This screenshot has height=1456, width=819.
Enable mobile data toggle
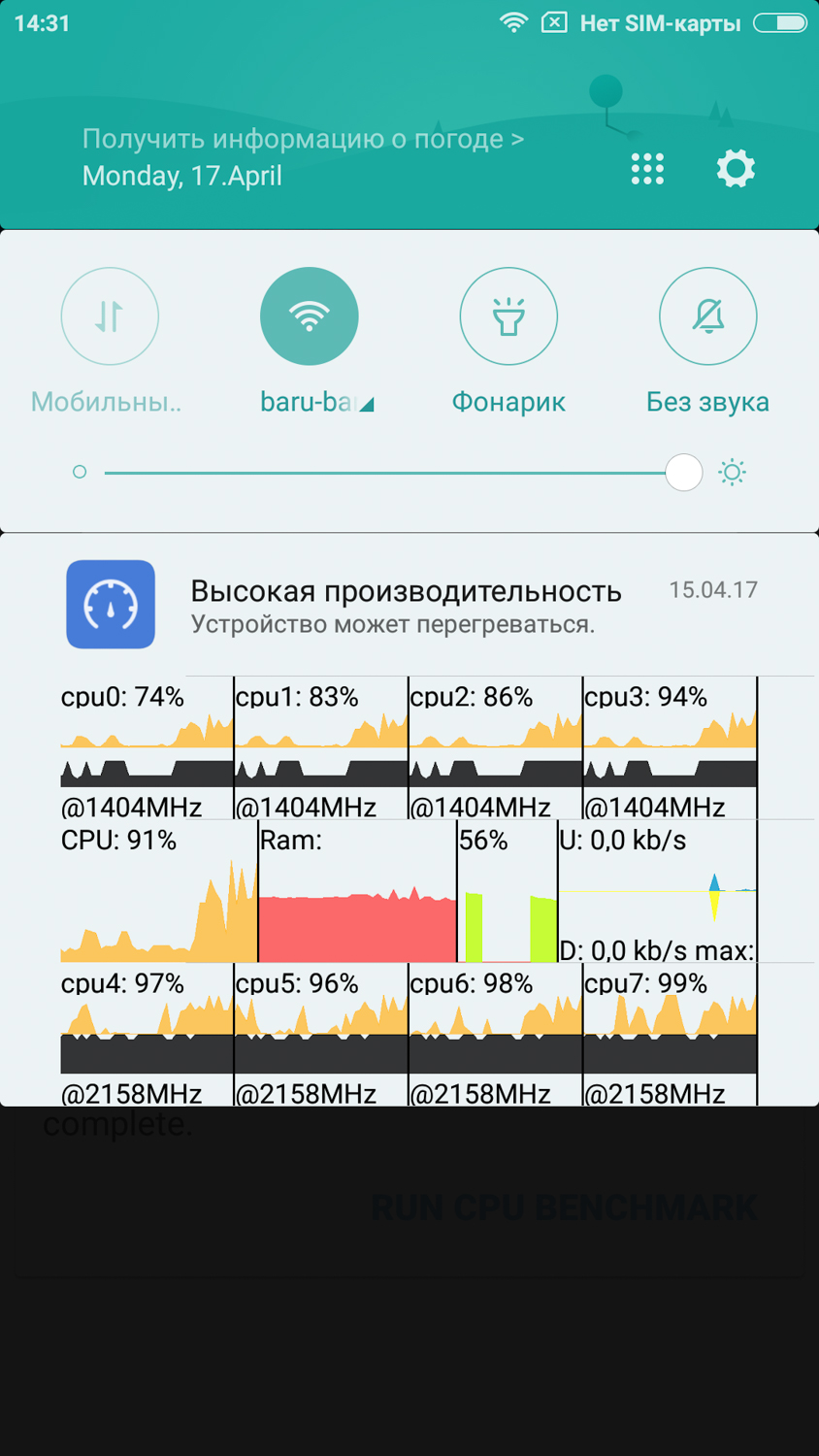click(110, 316)
